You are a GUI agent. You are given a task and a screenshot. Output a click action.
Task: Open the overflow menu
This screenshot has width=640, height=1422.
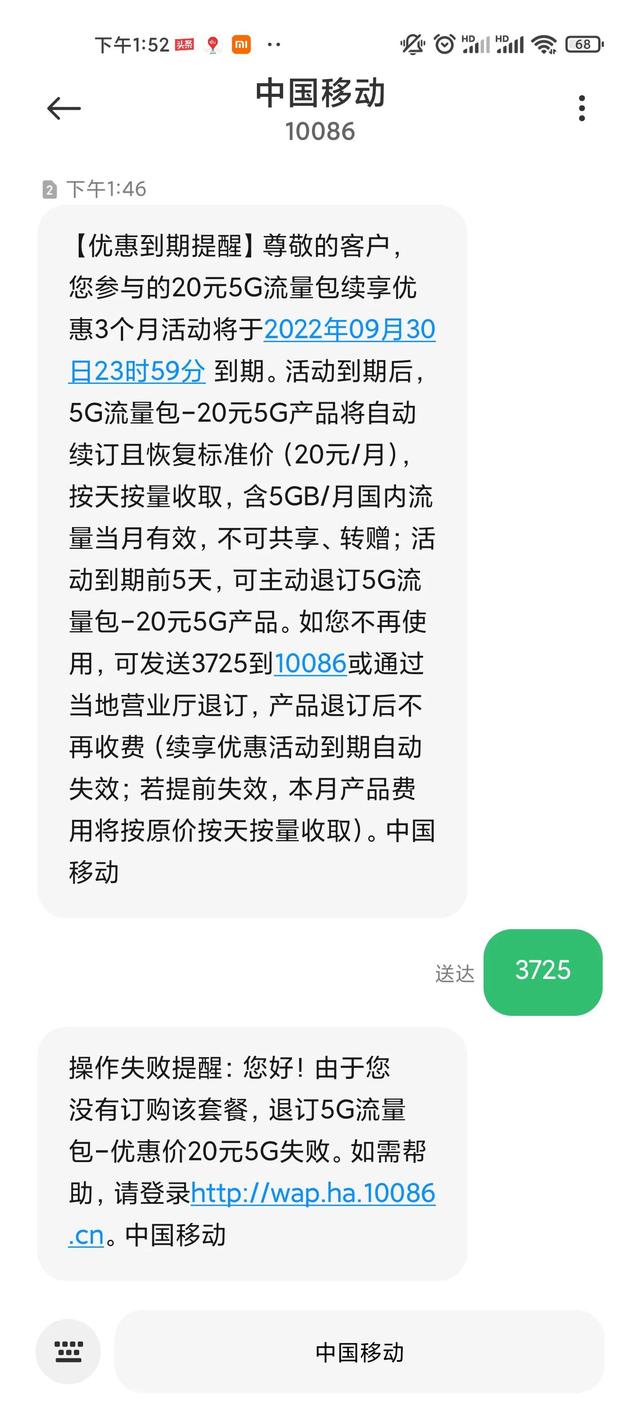(x=581, y=108)
